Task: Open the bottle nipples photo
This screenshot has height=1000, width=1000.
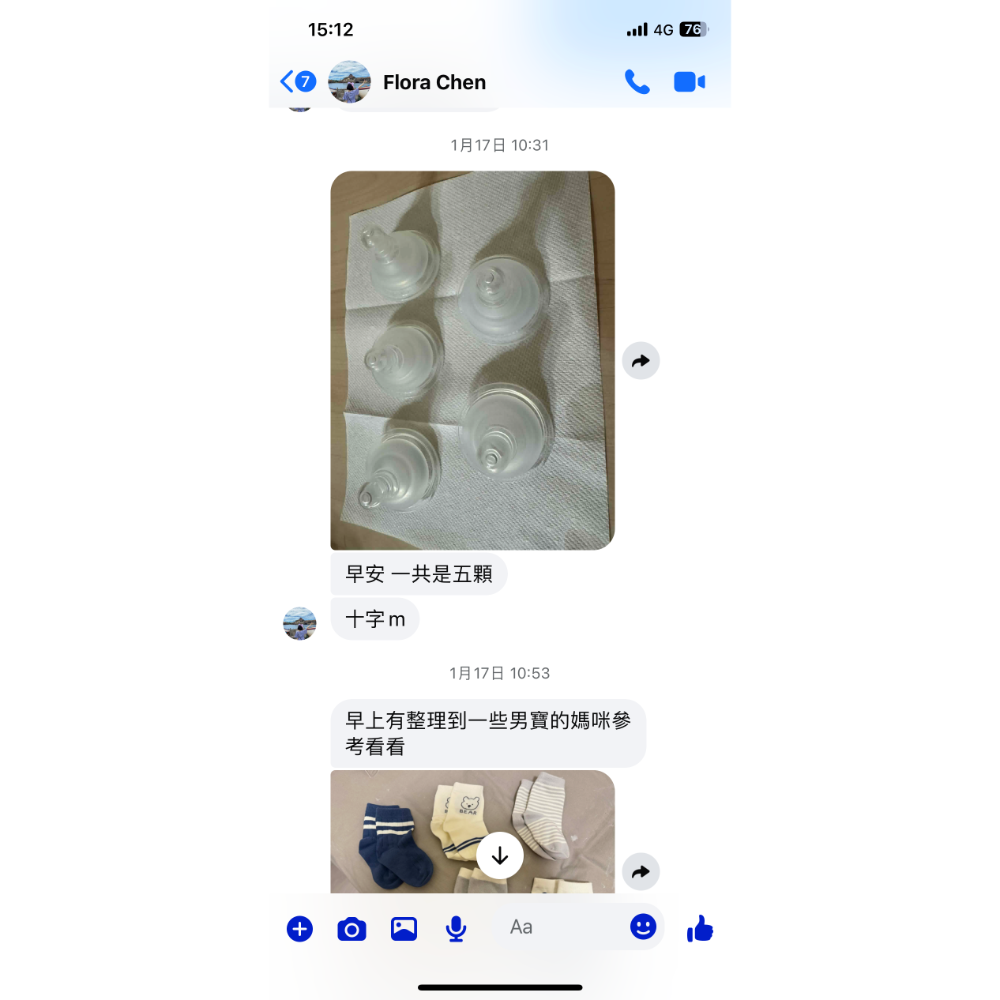Action: [472, 360]
